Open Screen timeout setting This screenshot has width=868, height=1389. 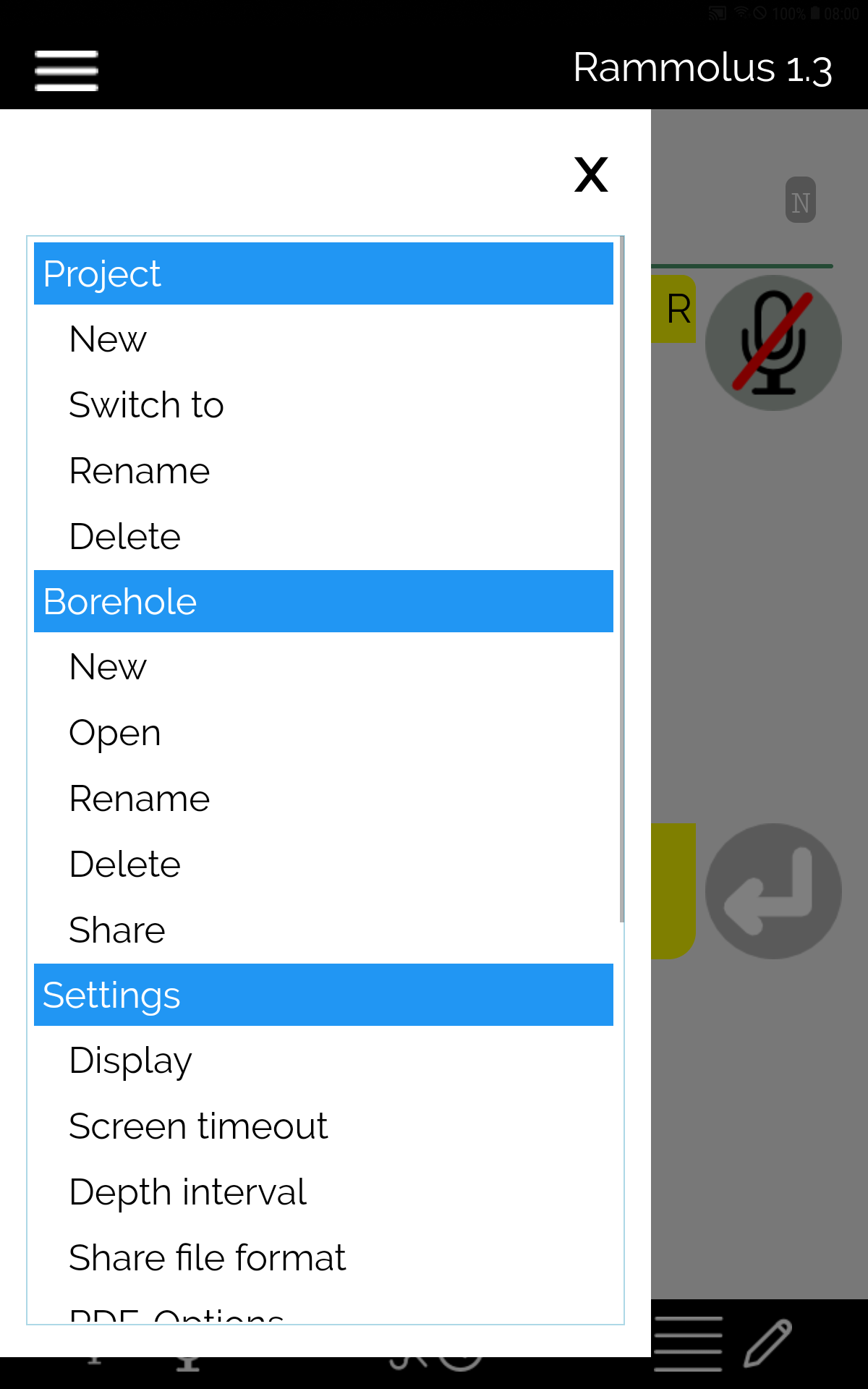324,1126
